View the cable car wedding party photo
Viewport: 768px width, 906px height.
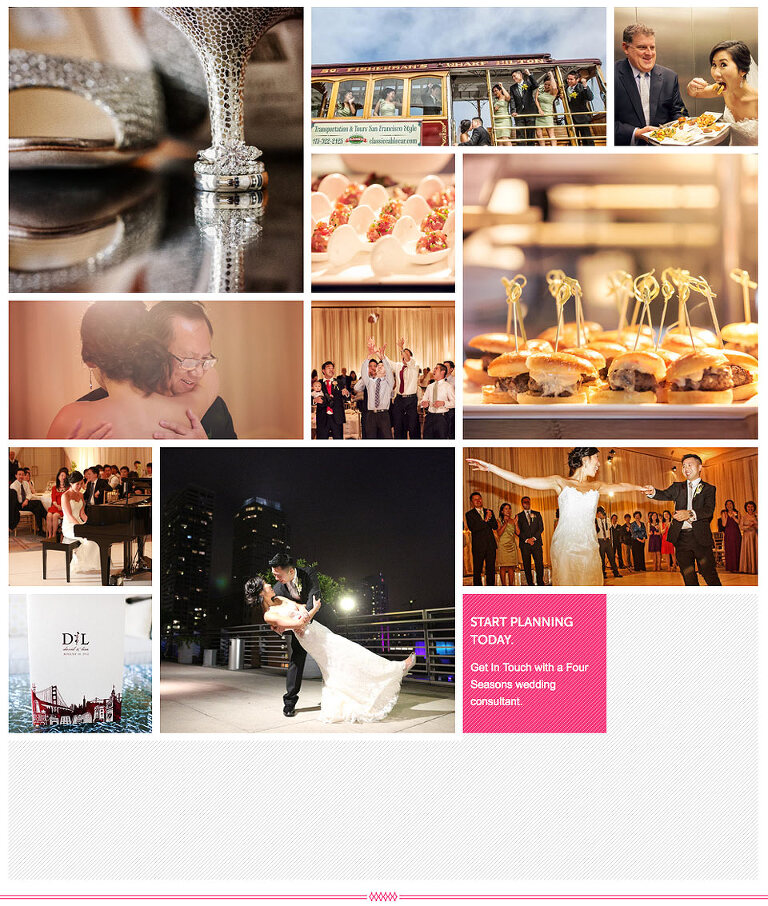click(458, 78)
